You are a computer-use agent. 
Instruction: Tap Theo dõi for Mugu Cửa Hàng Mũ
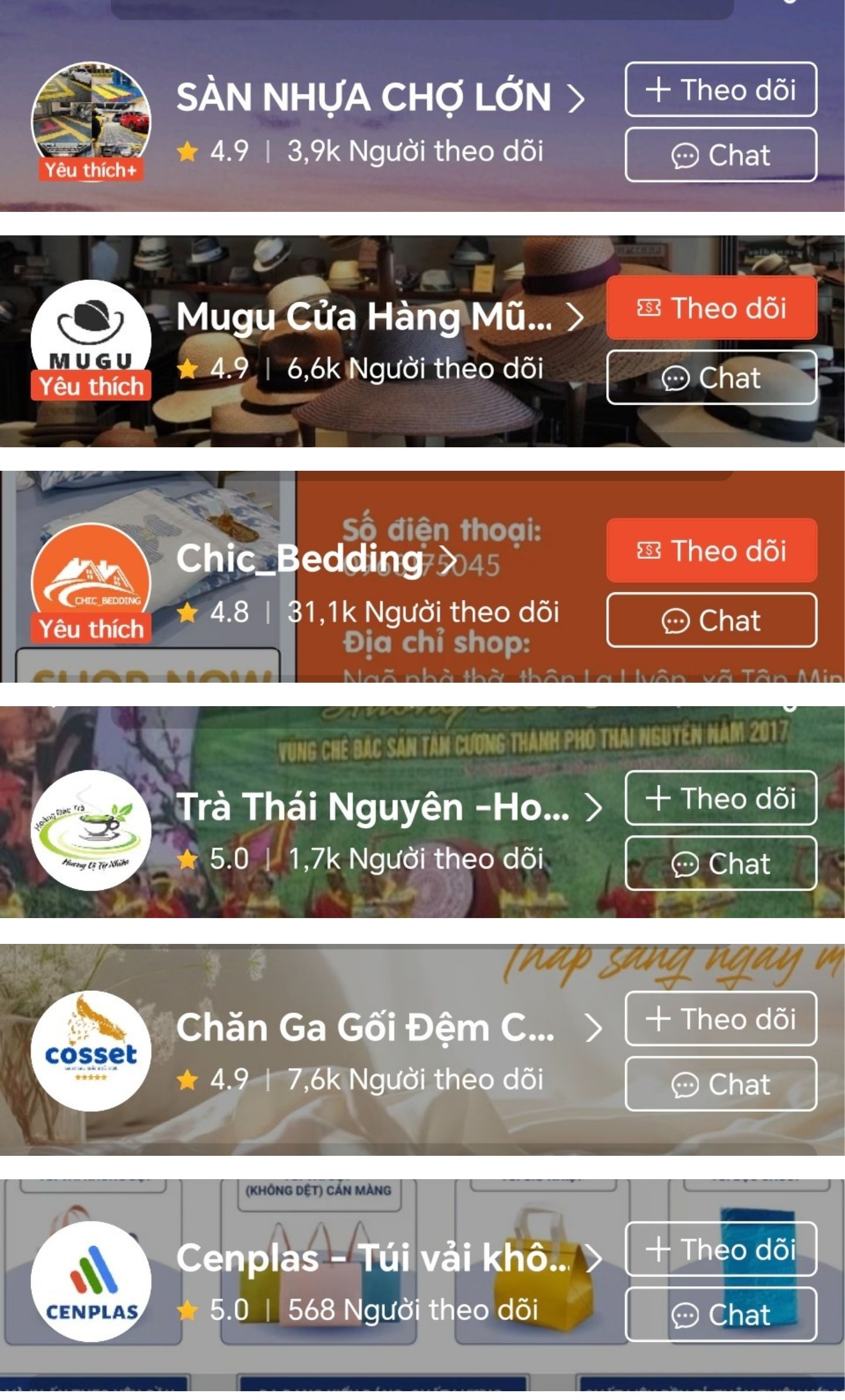pyautogui.click(x=711, y=308)
